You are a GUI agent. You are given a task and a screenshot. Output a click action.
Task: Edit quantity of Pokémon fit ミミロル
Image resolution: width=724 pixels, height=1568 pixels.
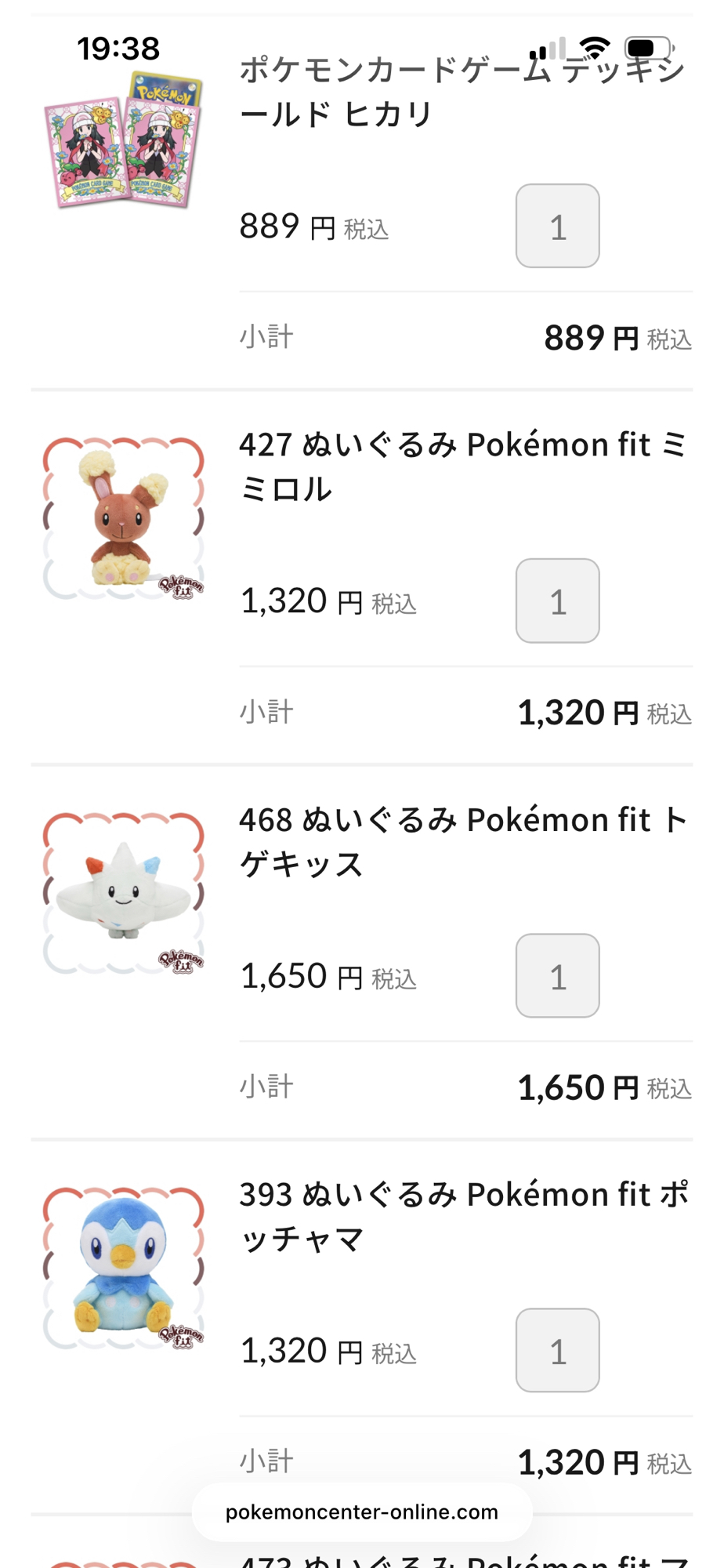pyautogui.click(x=557, y=601)
